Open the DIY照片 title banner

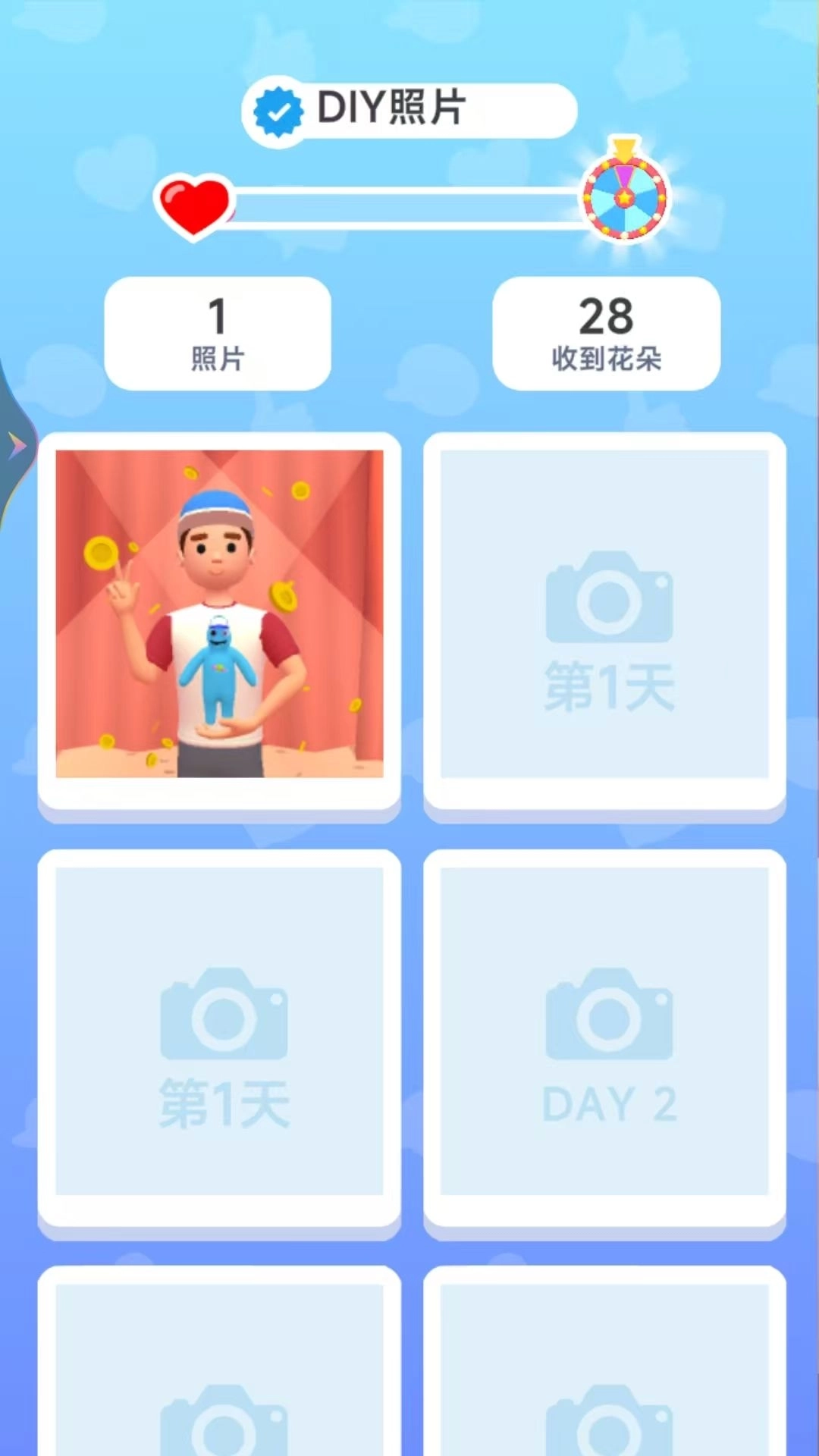tap(409, 108)
